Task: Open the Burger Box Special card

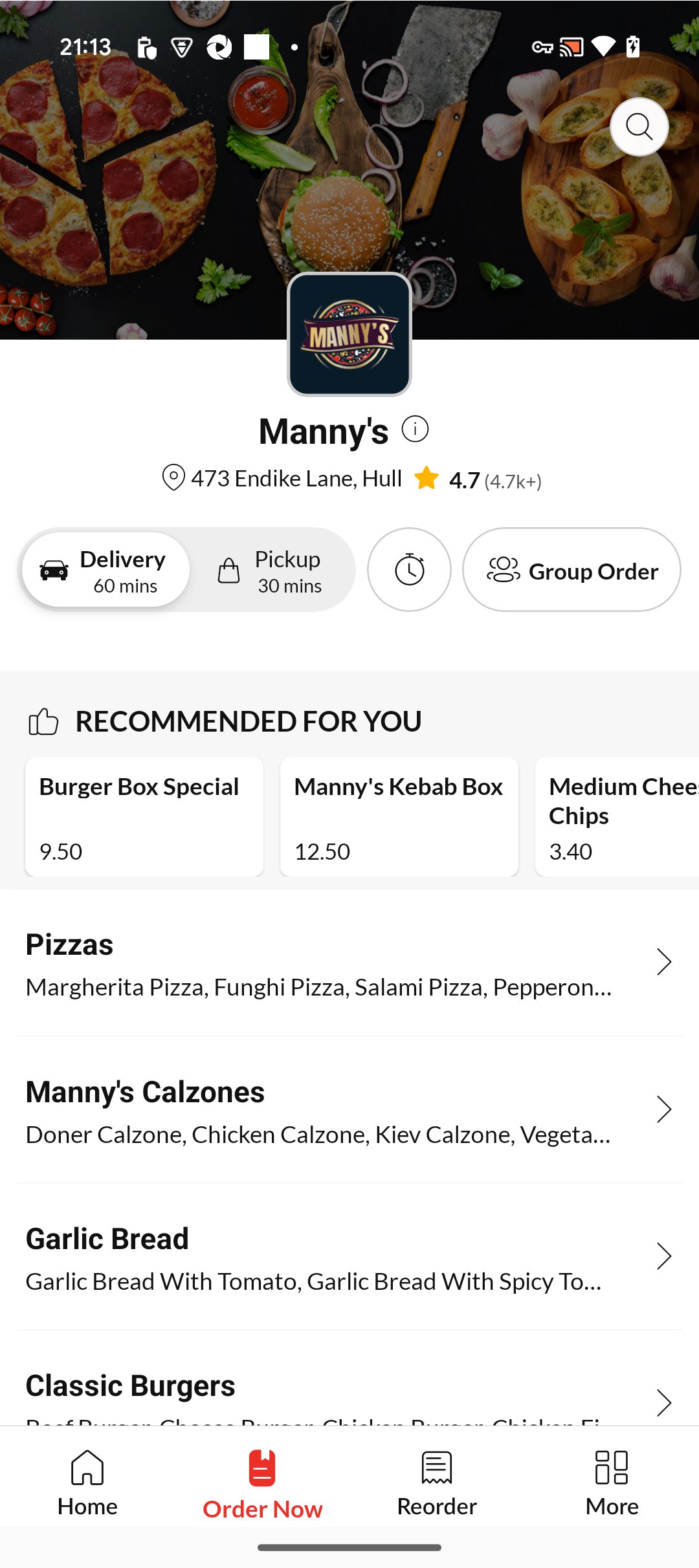Action: [144, 817]
